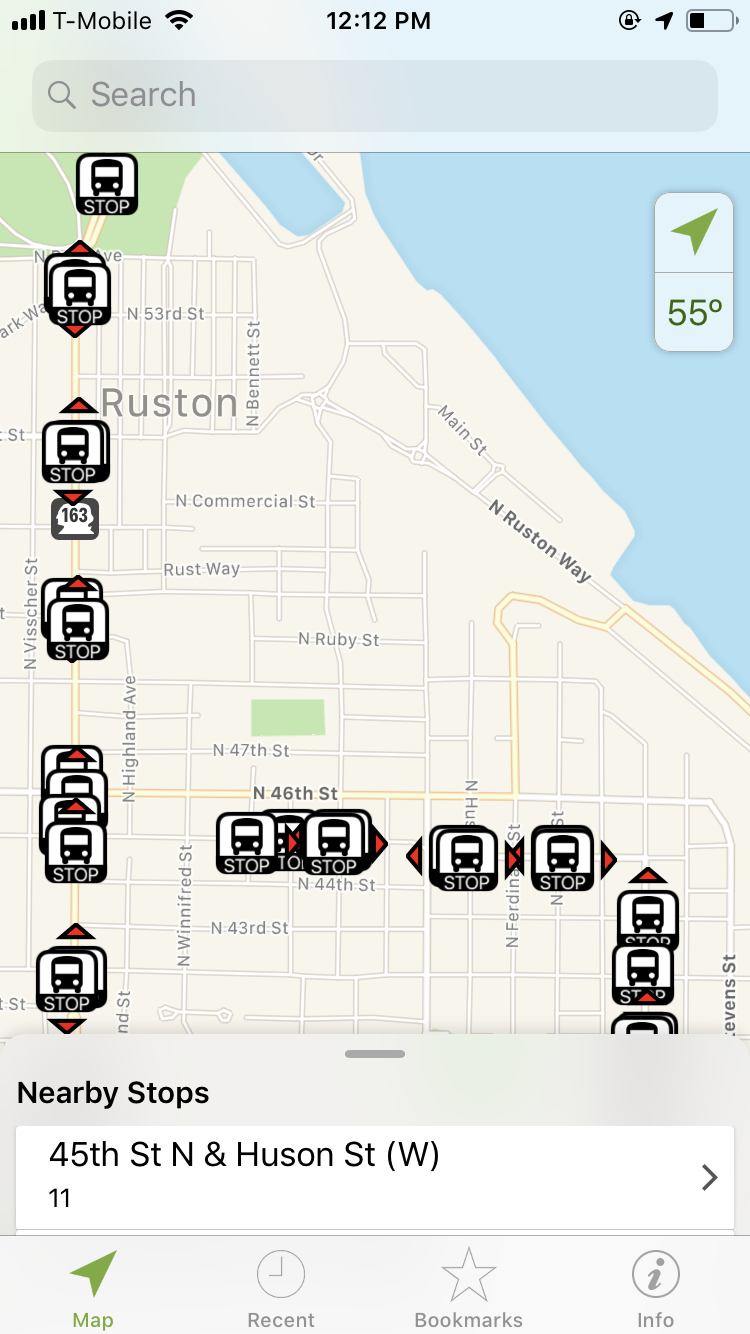Switch to the Recent tab
Image resolution: width=750 pixels, height=1334 pixels.
coord(281,1290)
